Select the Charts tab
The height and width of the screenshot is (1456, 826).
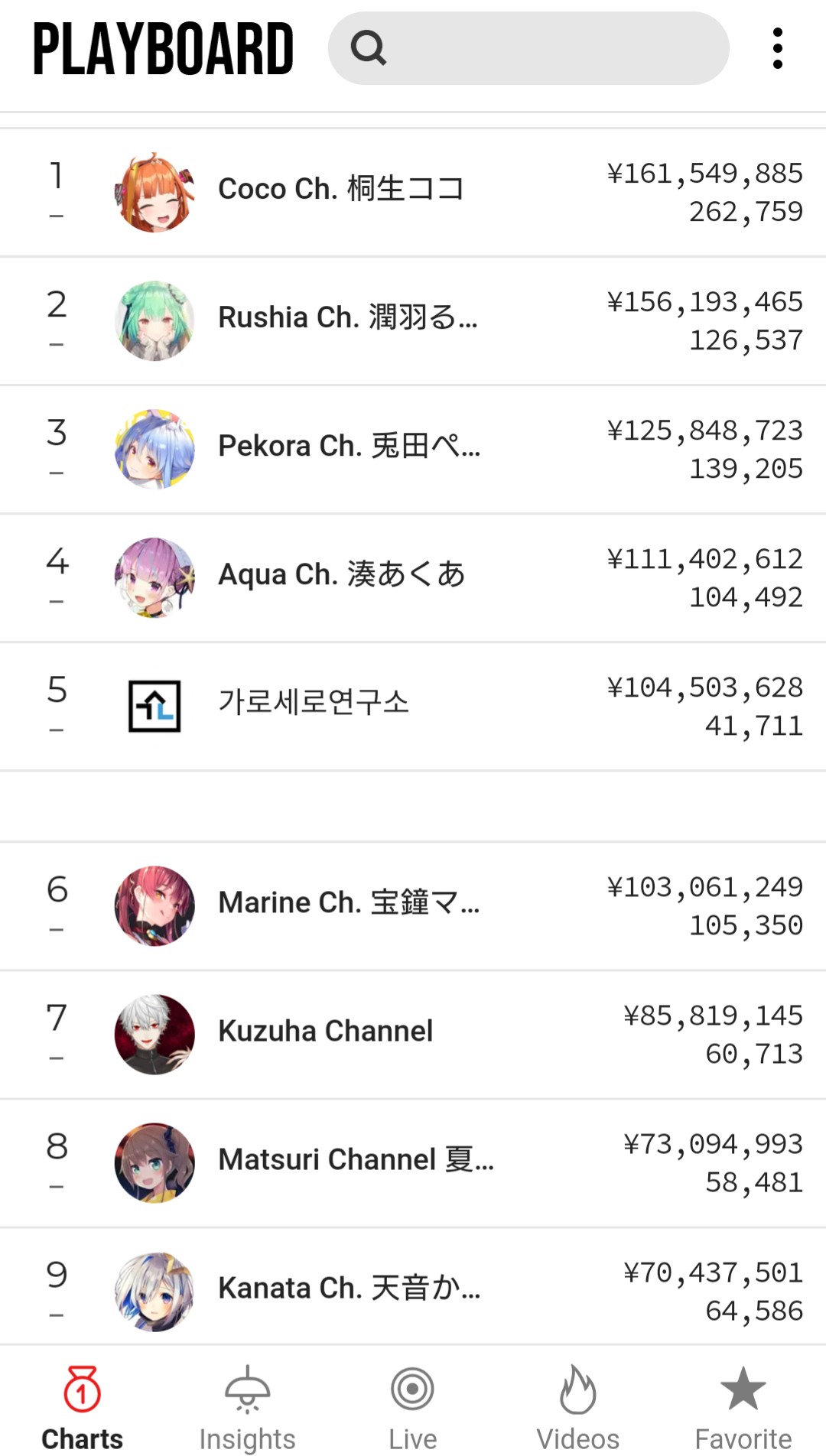click(x=82, y=1407)
